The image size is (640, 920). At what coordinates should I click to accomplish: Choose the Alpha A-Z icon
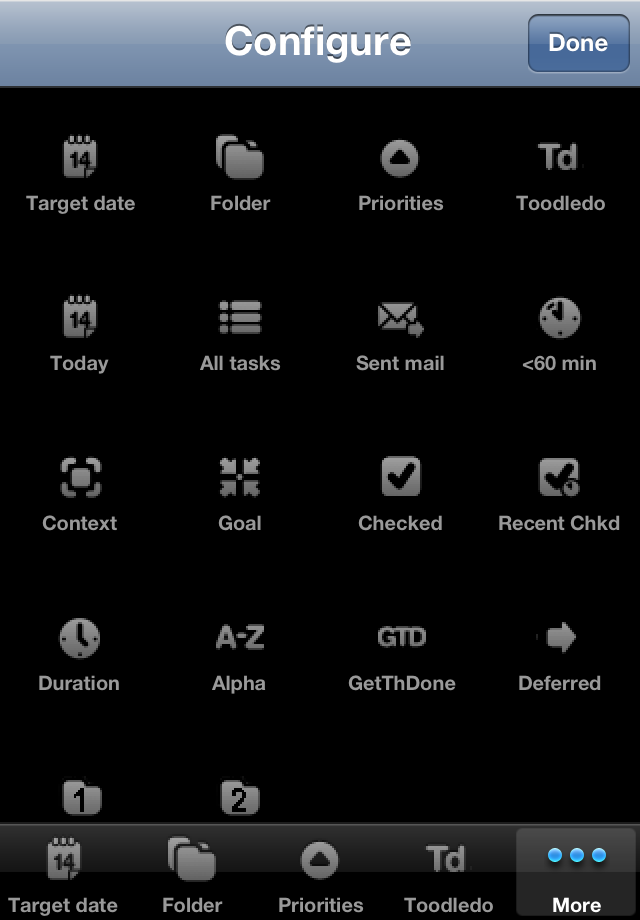240,638
